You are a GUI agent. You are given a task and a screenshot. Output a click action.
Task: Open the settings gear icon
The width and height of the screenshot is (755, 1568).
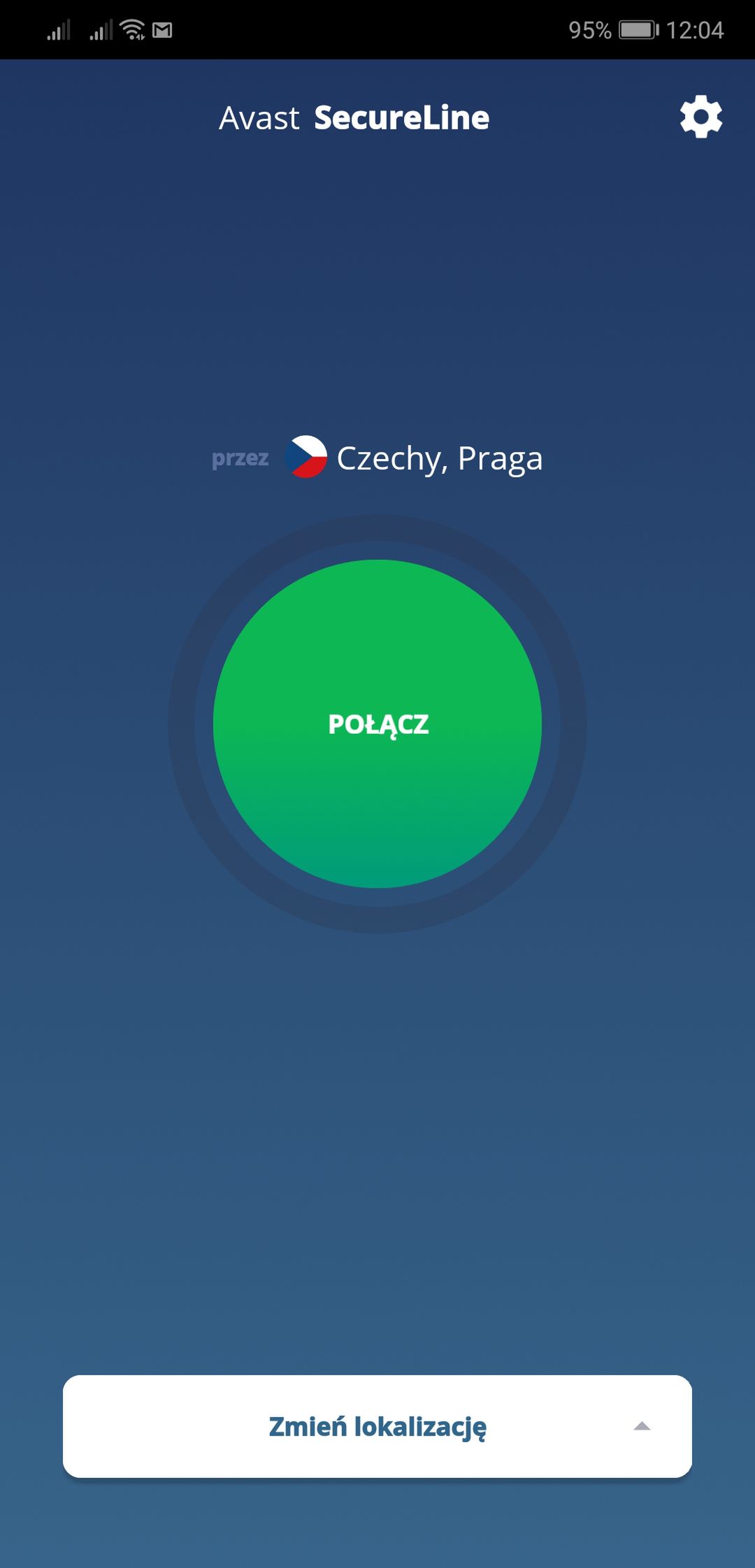(x=701, y=117)
